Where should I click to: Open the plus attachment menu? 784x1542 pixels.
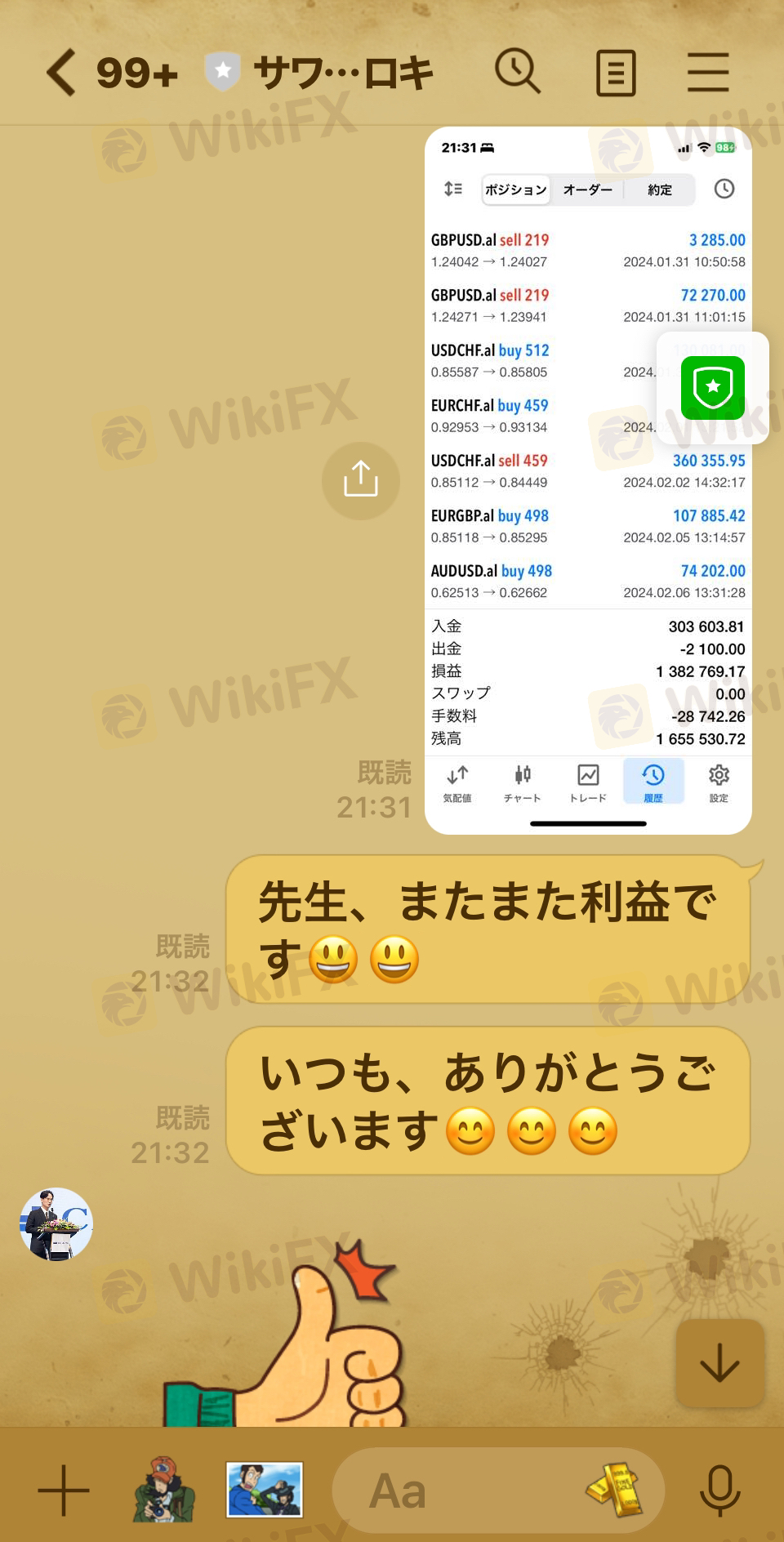click(x=64, y=1490)
